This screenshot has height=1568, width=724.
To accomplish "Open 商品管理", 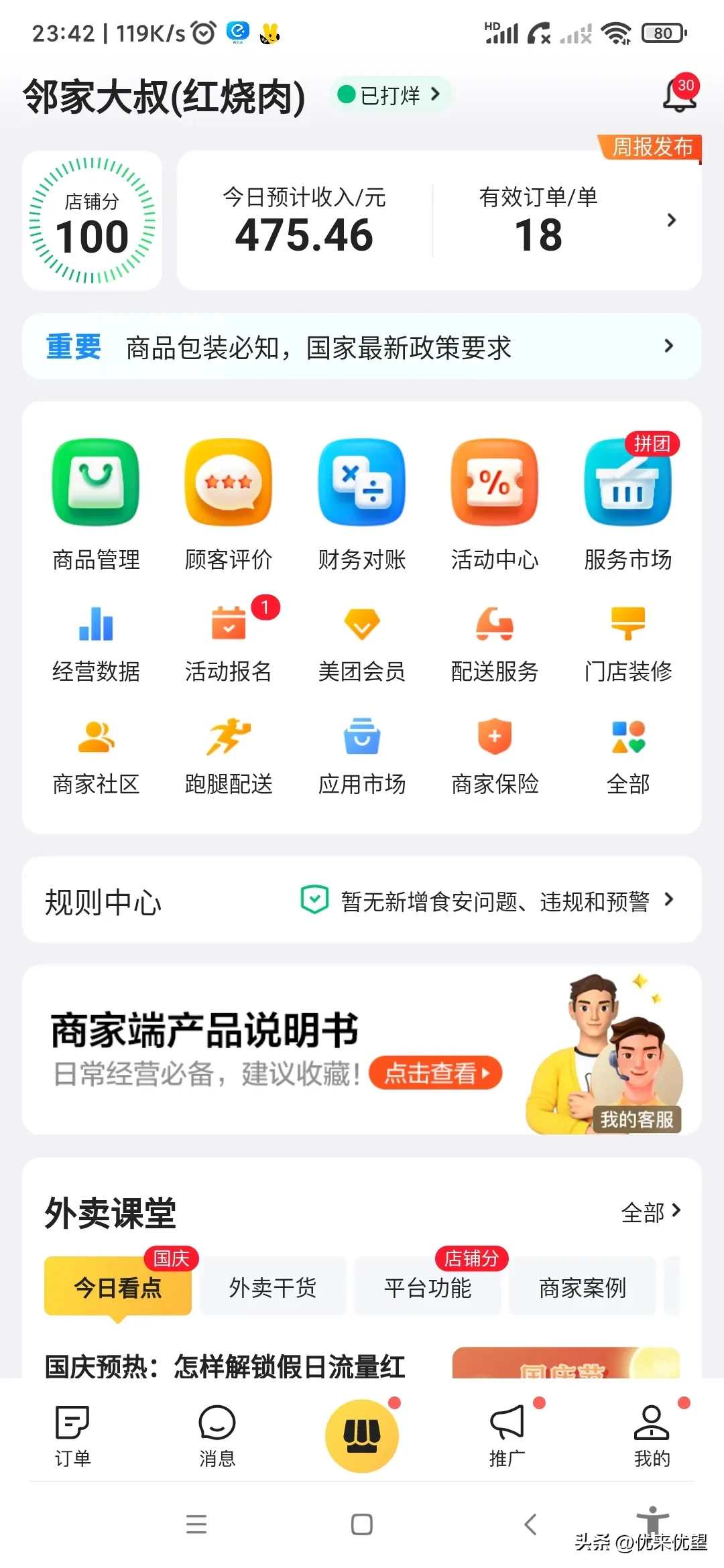I will tap(96, 504).
